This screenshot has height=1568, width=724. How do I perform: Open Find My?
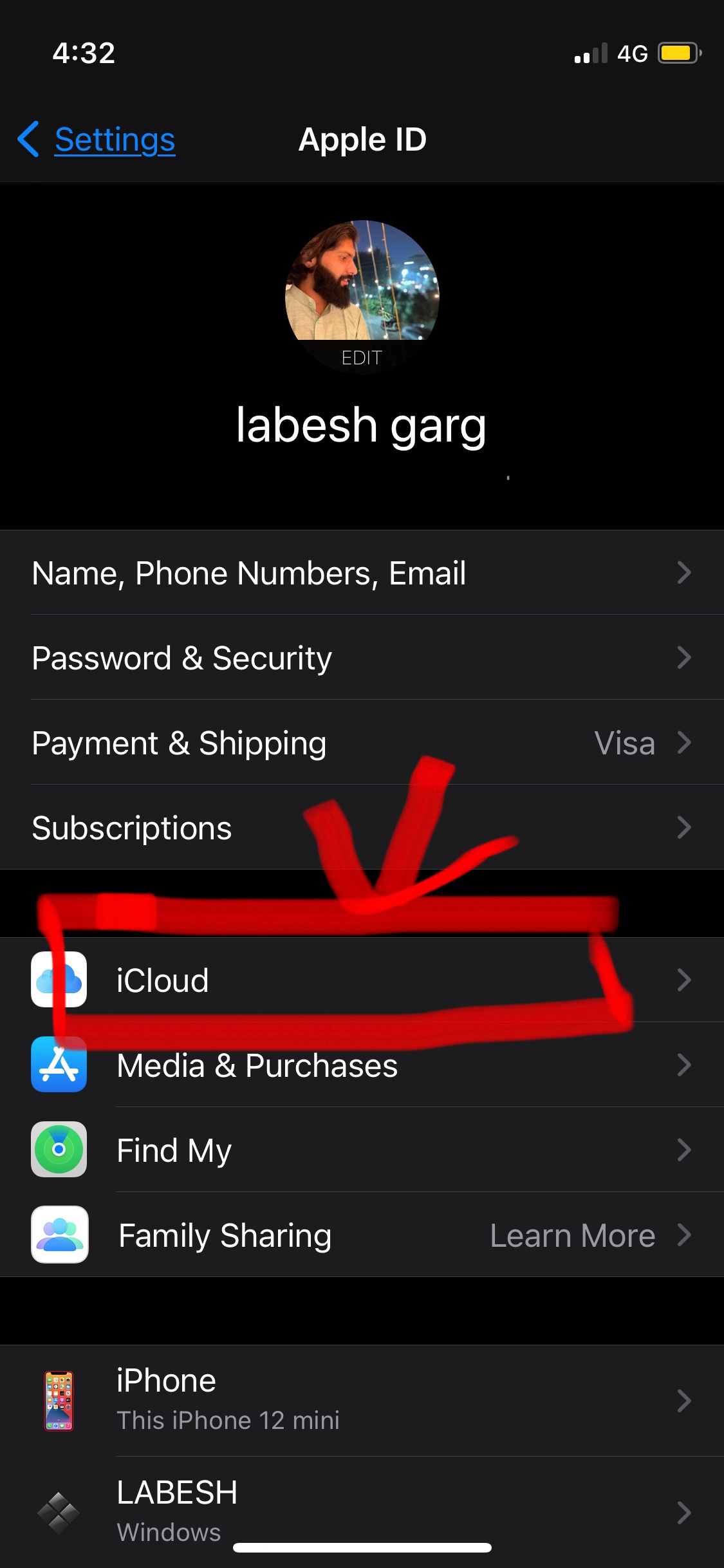362,1150
